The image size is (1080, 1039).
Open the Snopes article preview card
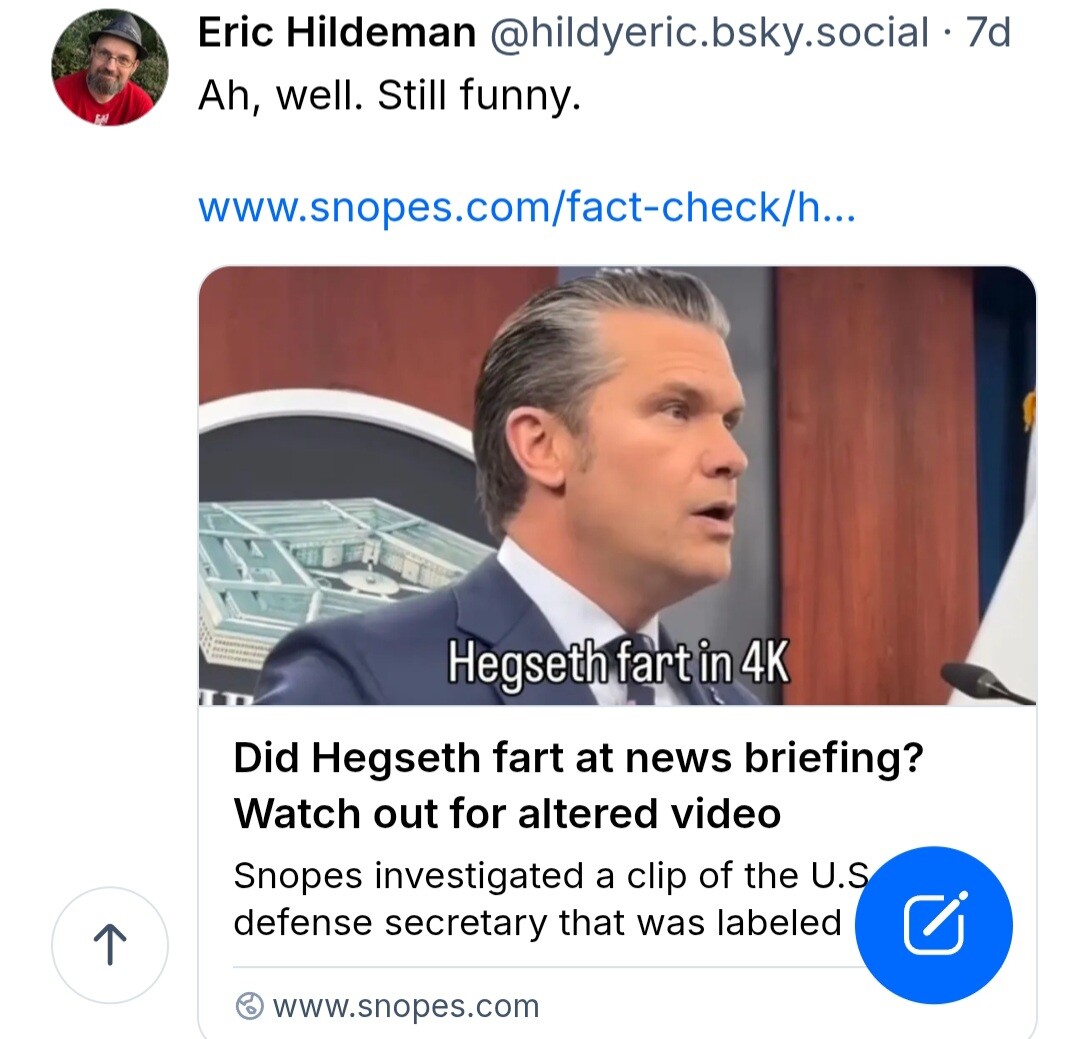tap(617, 652)
